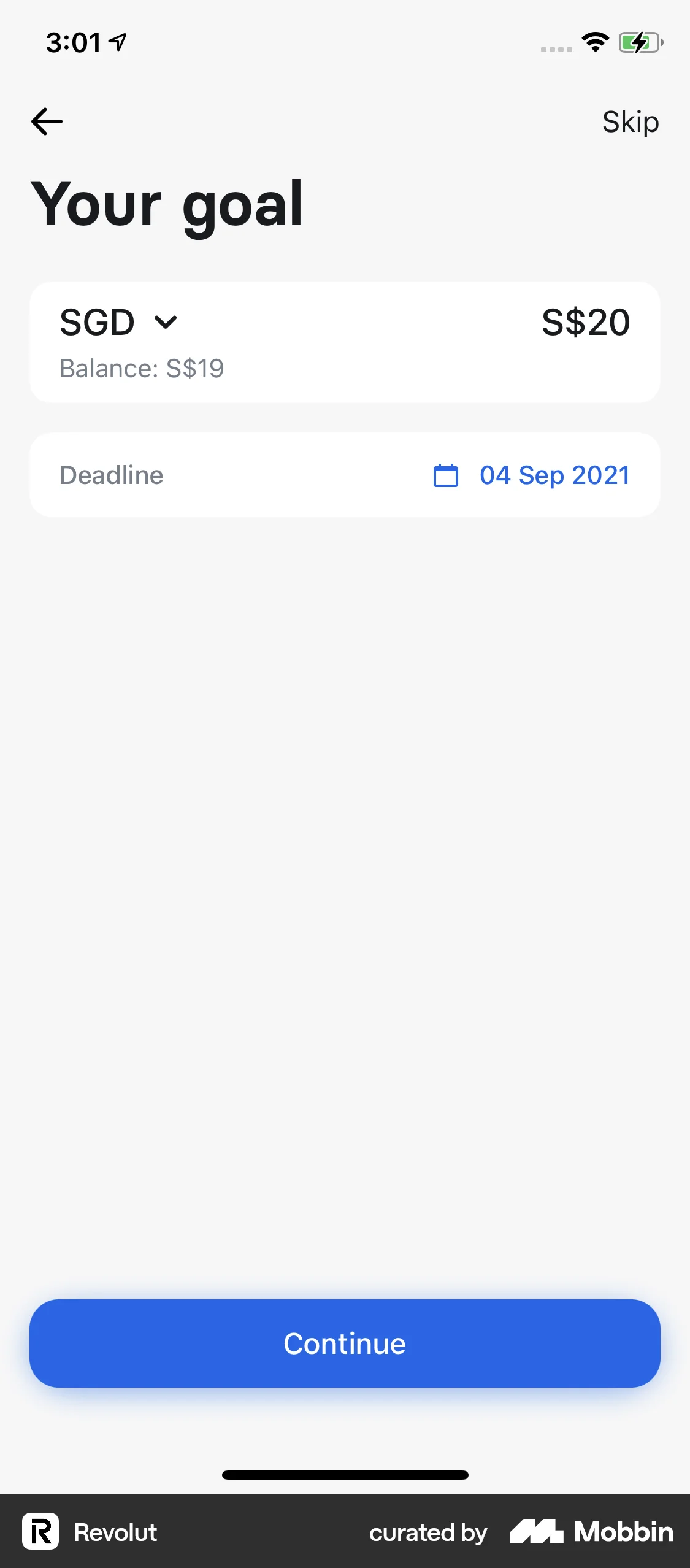Click the back arrow icon
The image size is (690, 1568).
(46, 121)
